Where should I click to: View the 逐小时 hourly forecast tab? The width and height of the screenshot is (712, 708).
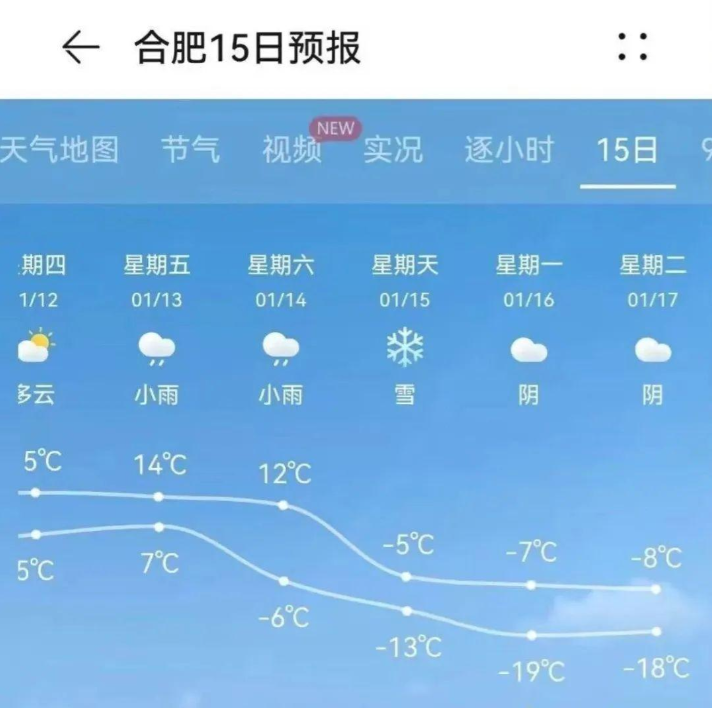tap(509, 150)
